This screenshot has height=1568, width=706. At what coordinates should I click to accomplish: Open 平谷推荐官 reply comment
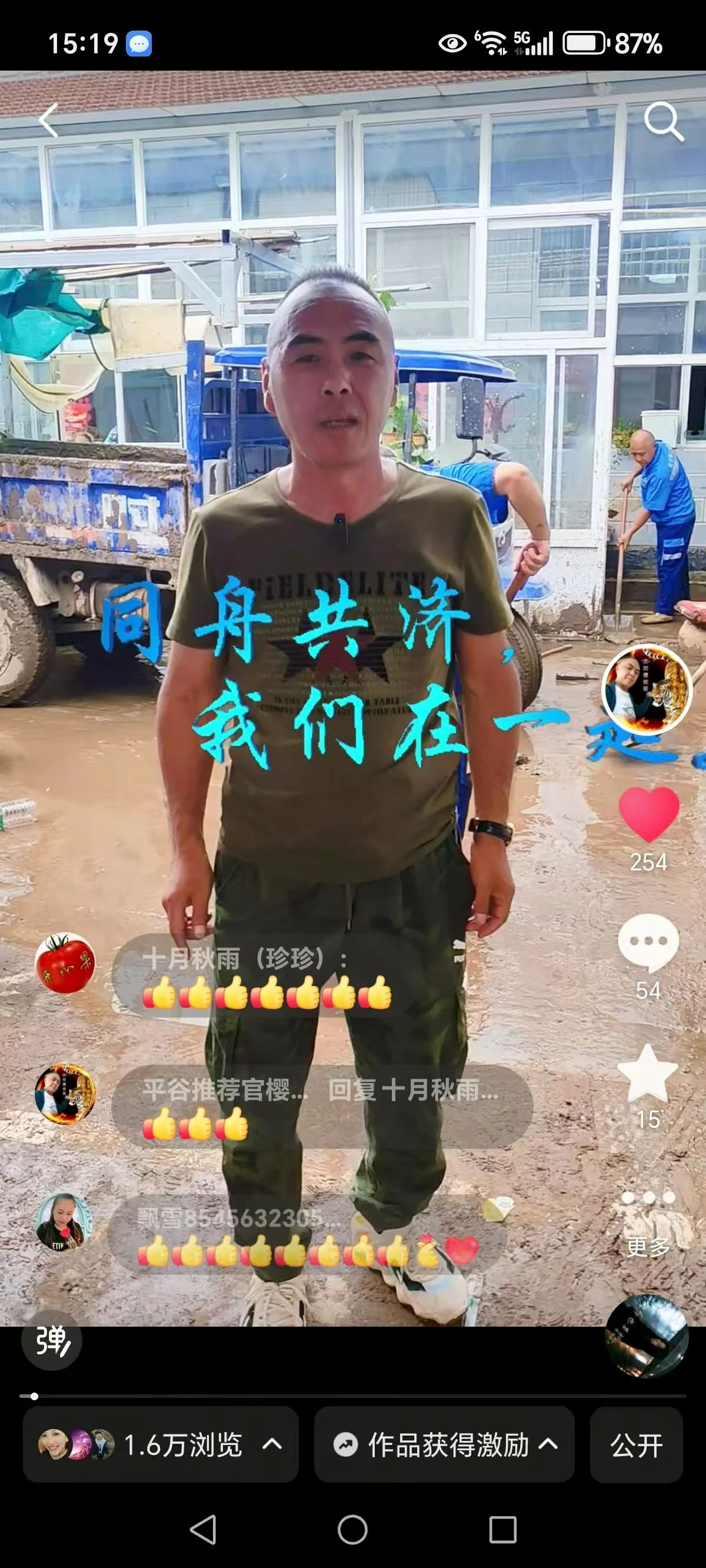tap(321, 1106)
